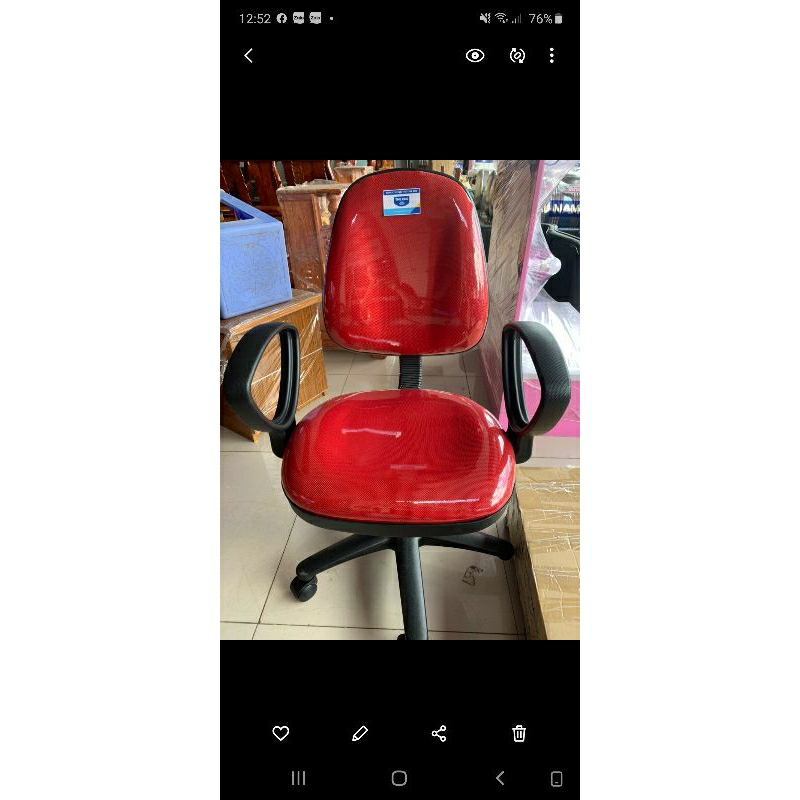Open recent apps from the navigation bar
The width and height of the screenshot is (800, 800).
pos(298,778)
